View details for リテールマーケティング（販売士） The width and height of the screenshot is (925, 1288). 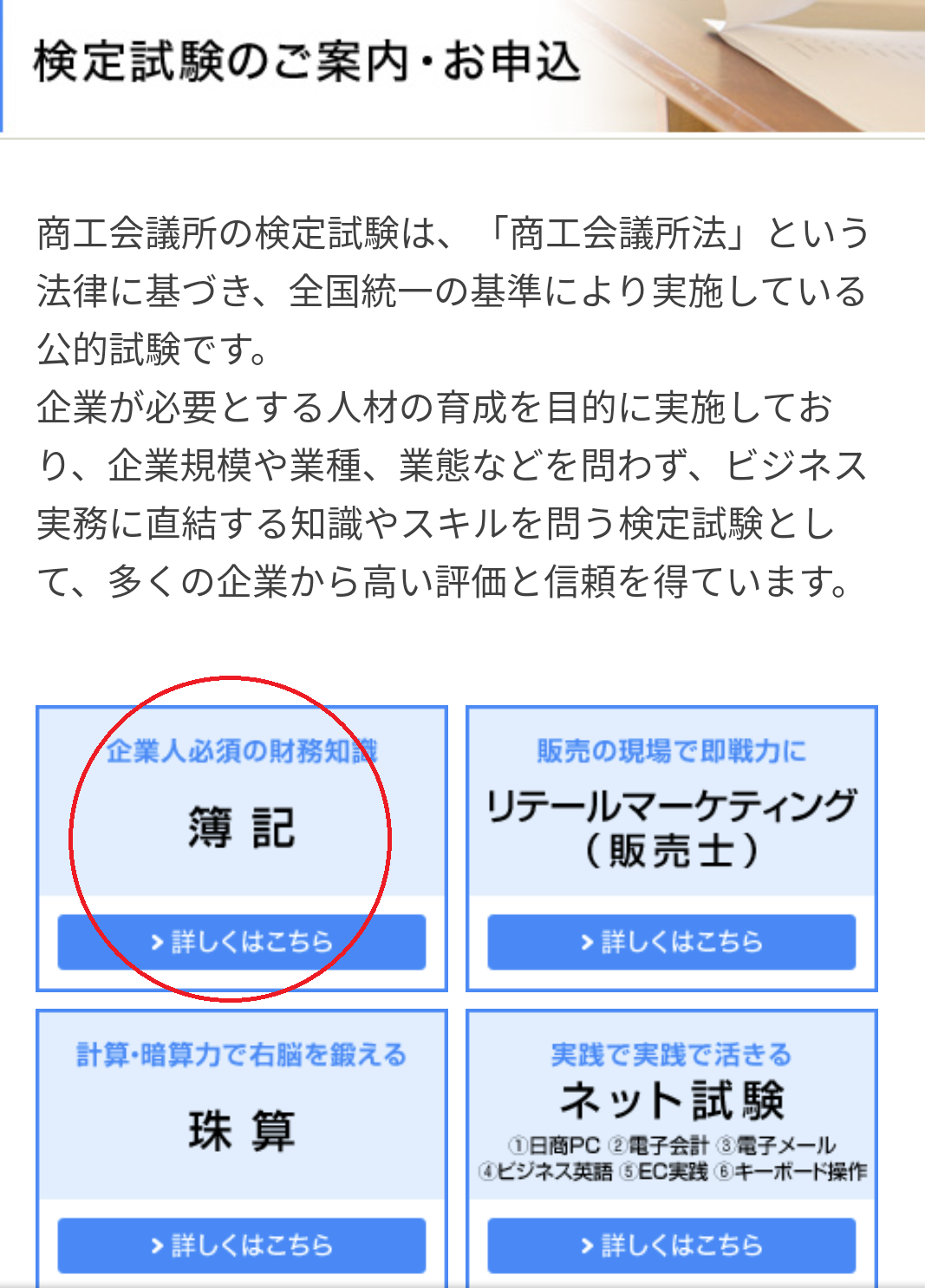pyautogui.click(x=671, y=942)
